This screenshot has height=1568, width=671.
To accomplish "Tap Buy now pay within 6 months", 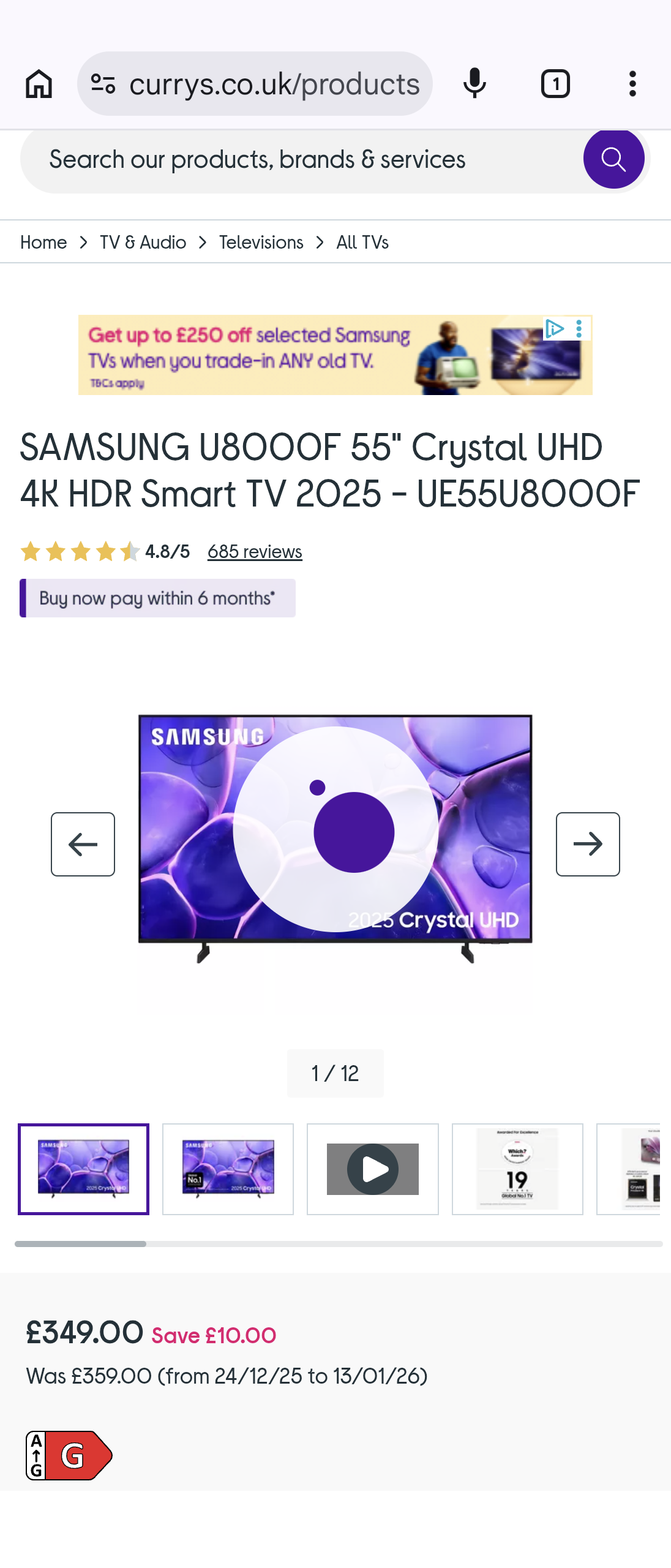I will pos(157,598).
